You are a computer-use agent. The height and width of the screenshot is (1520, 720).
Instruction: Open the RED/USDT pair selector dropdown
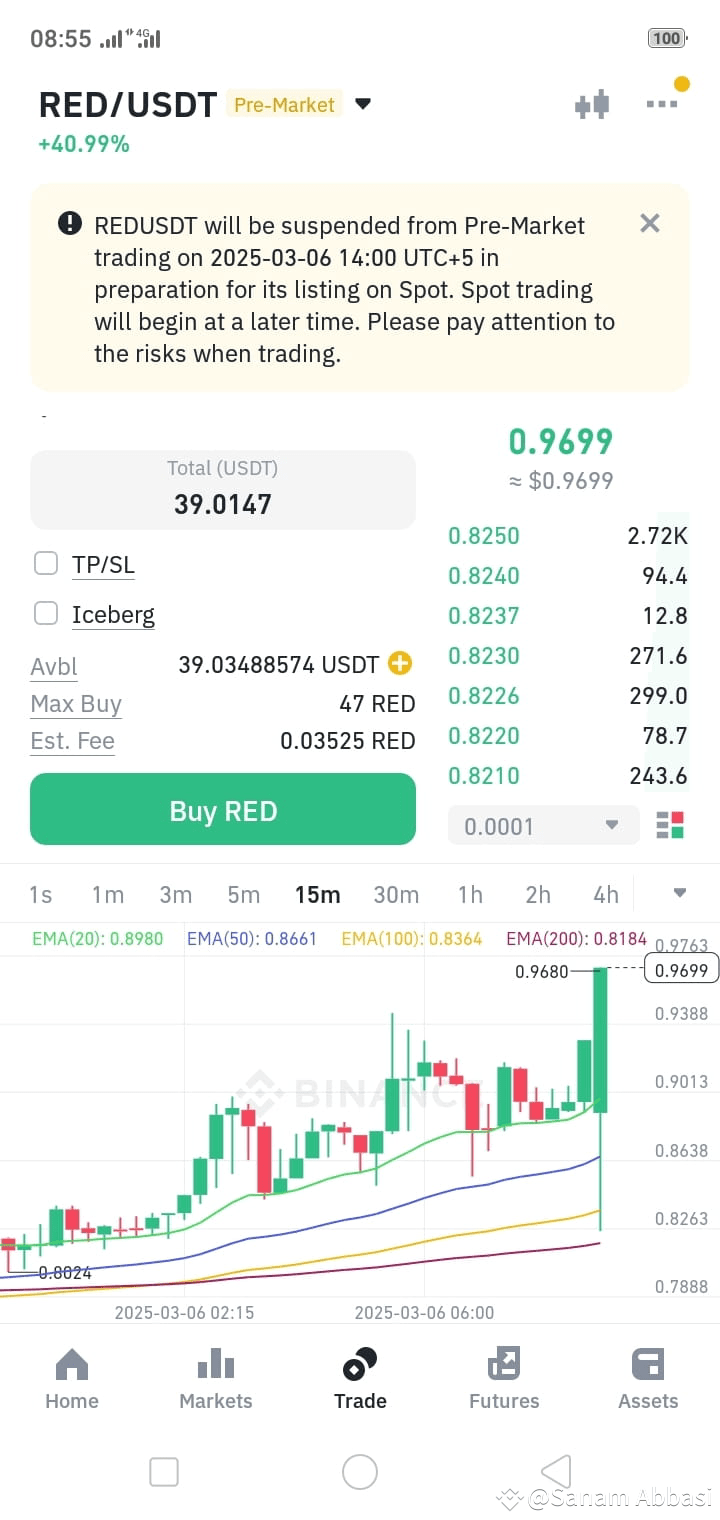click(x=363, y=104)
